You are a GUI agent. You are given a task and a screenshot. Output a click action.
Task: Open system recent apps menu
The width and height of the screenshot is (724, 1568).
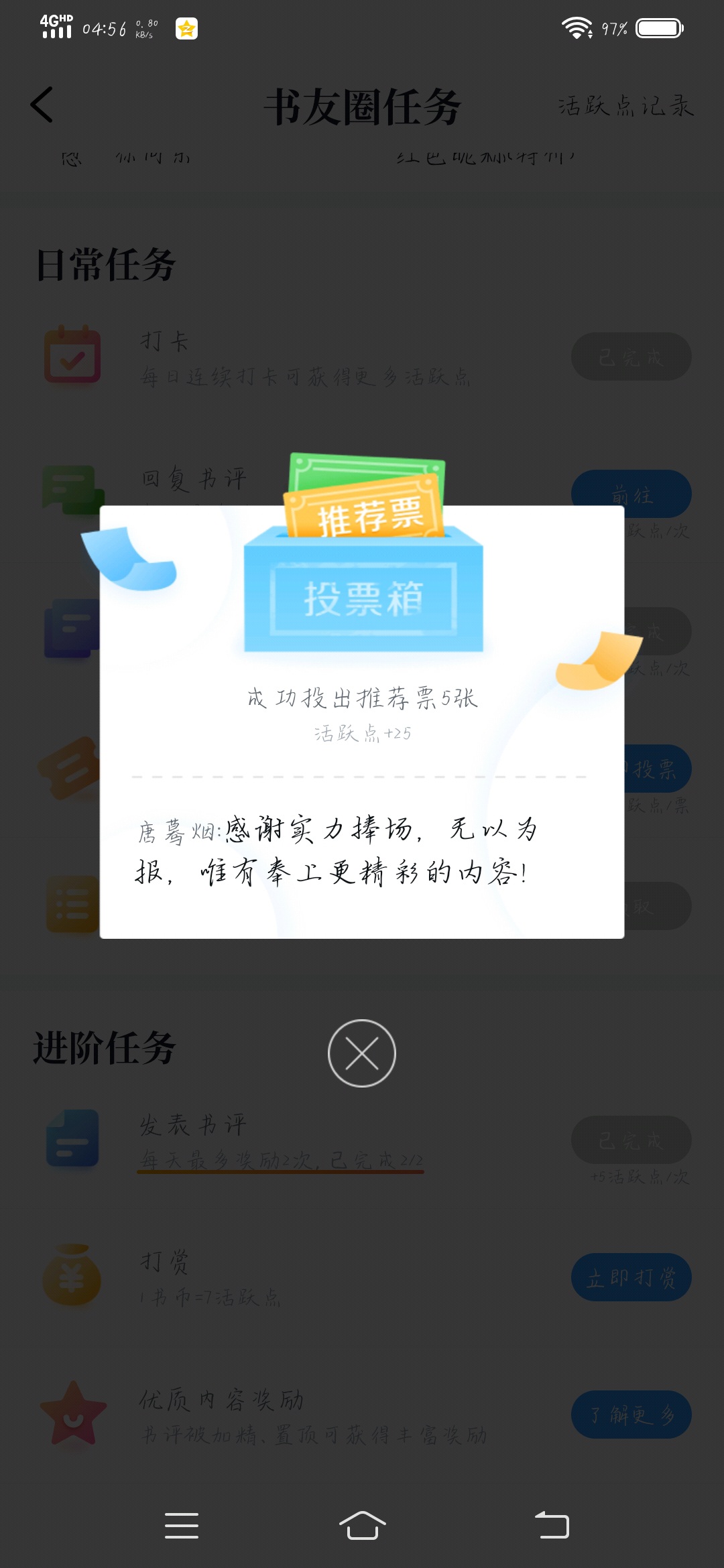point(182,1526)
